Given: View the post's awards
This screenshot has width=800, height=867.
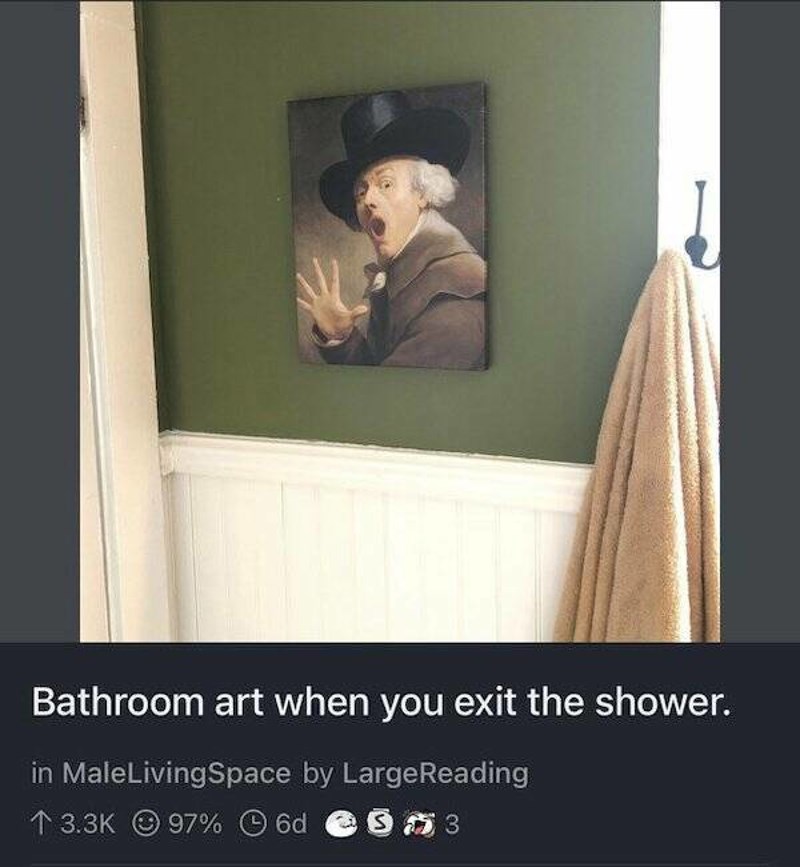Looking at the screenshot, I should (393, 825).
